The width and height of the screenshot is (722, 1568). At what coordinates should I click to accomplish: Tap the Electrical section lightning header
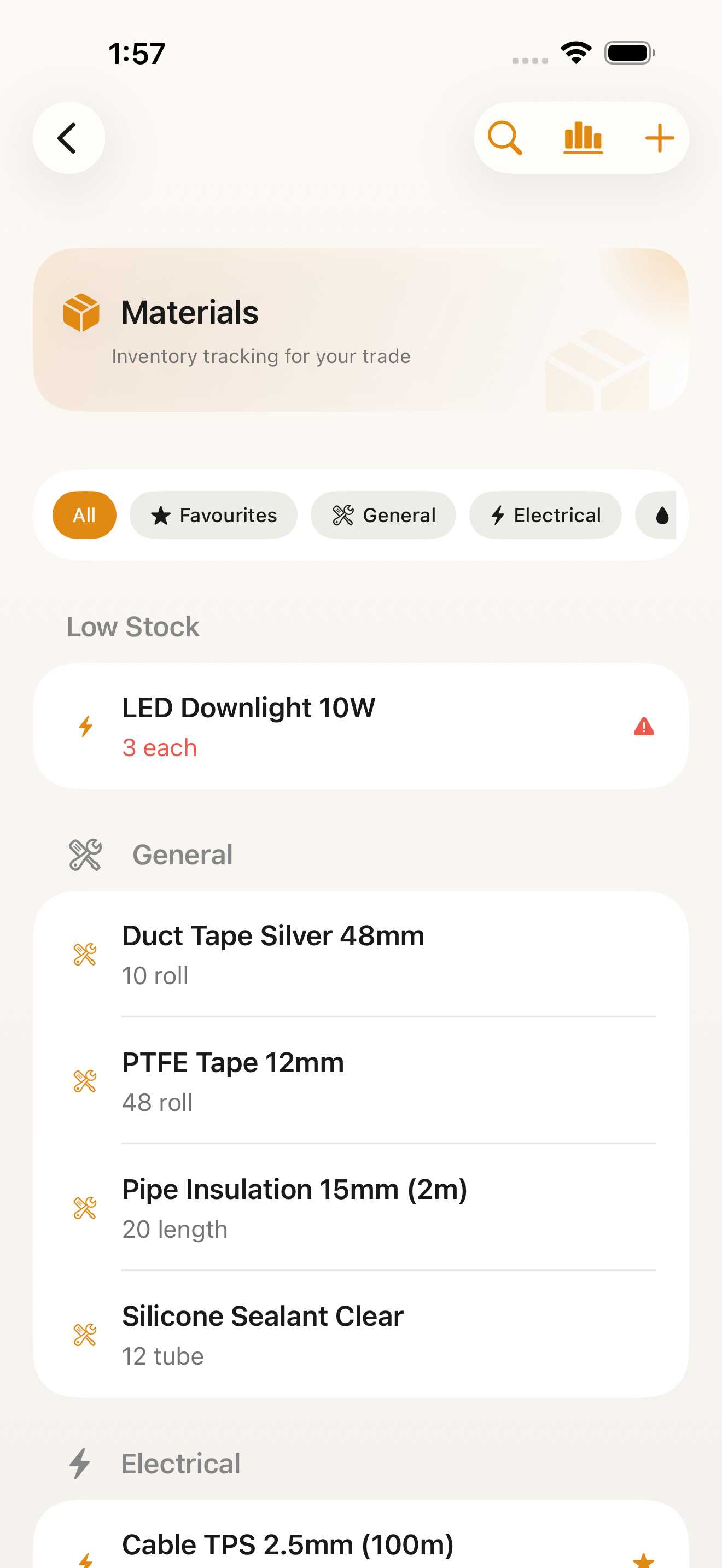(81, 1464)
